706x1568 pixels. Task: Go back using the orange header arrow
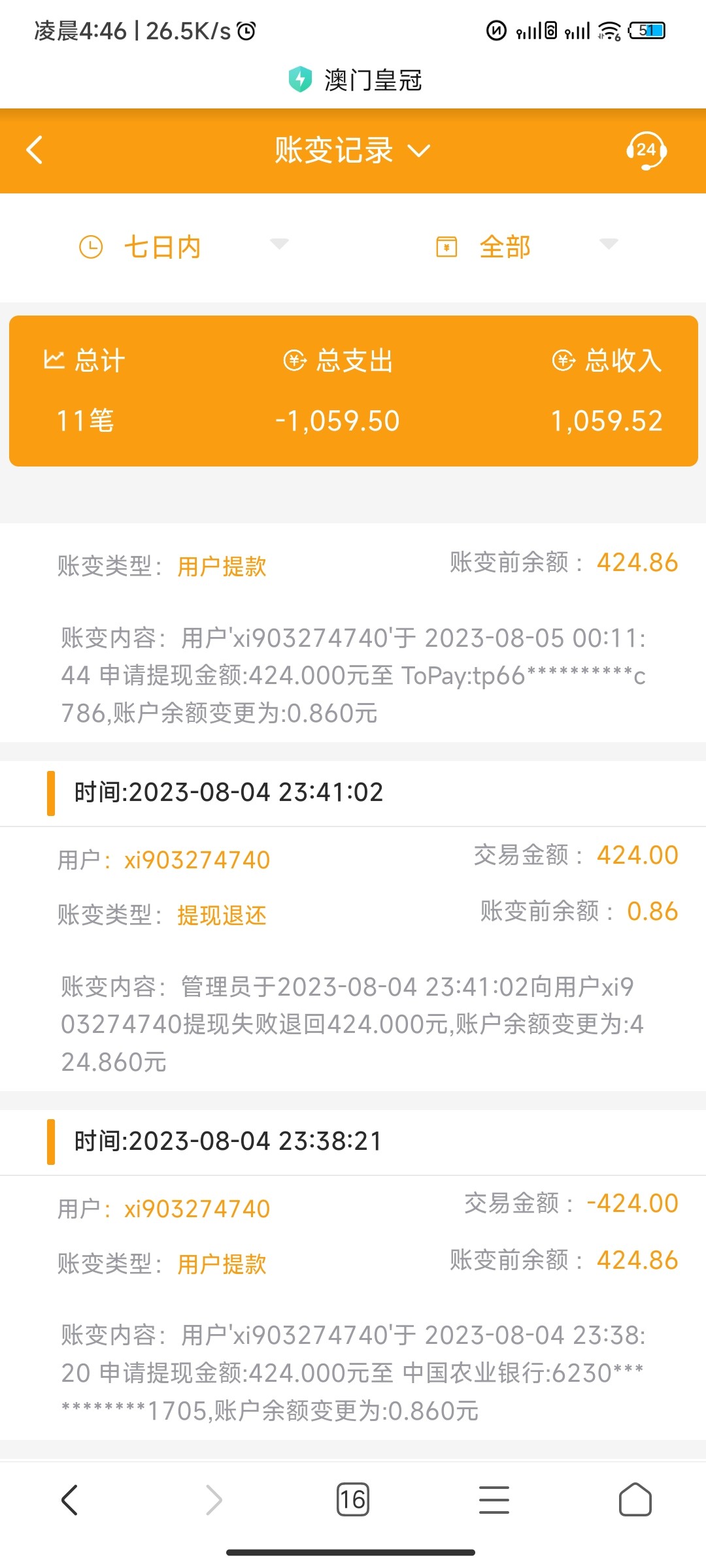click(x=35, y=150)
